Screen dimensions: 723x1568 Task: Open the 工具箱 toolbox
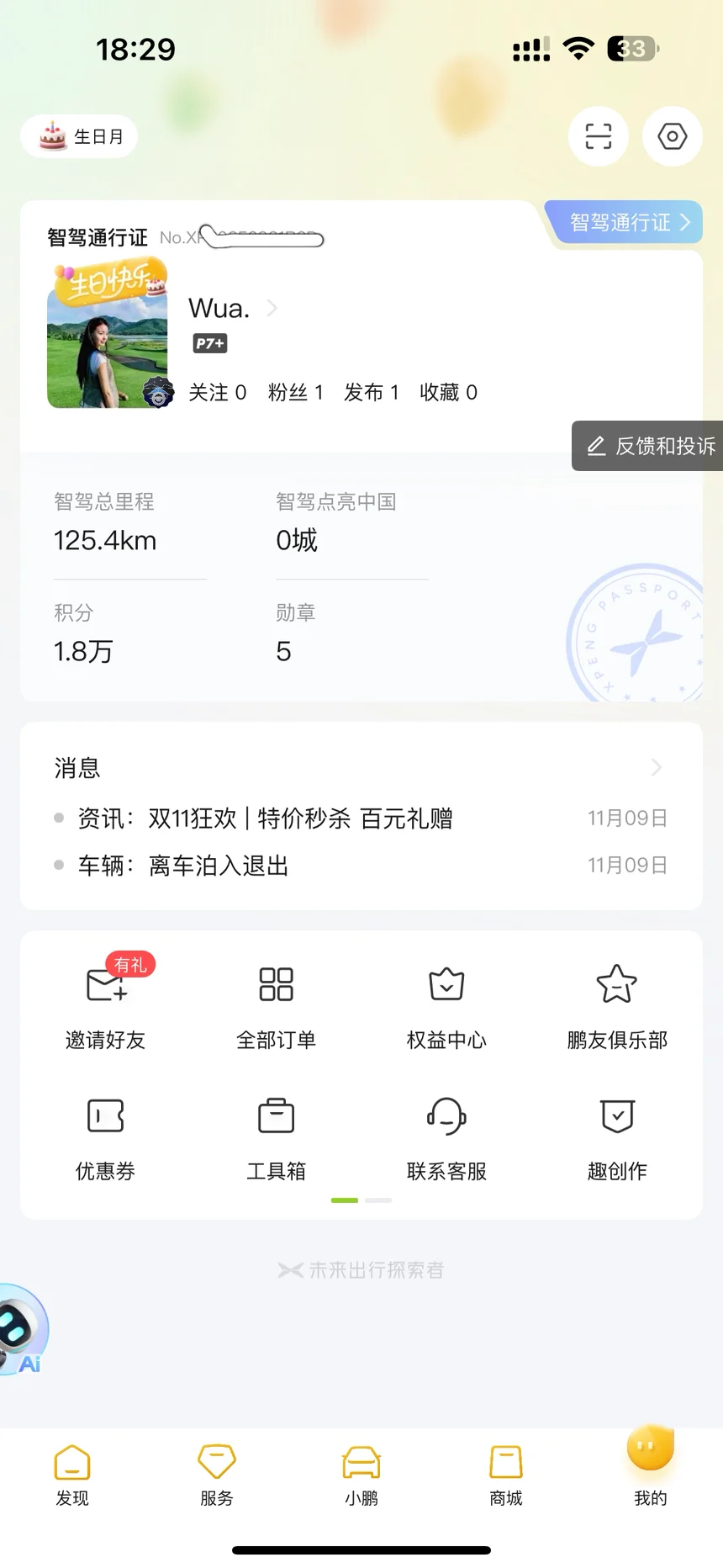coord(277,1137)
